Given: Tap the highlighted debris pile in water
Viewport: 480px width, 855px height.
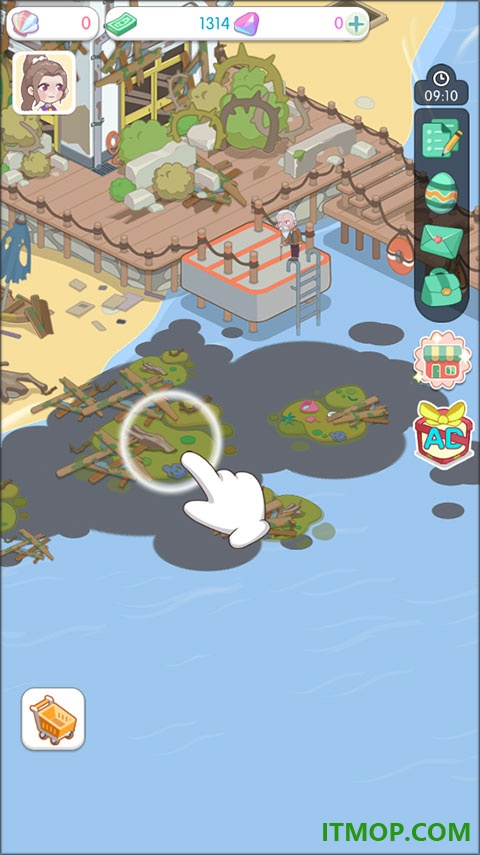Looking at the screenshot, I should [x=171, y=442].
